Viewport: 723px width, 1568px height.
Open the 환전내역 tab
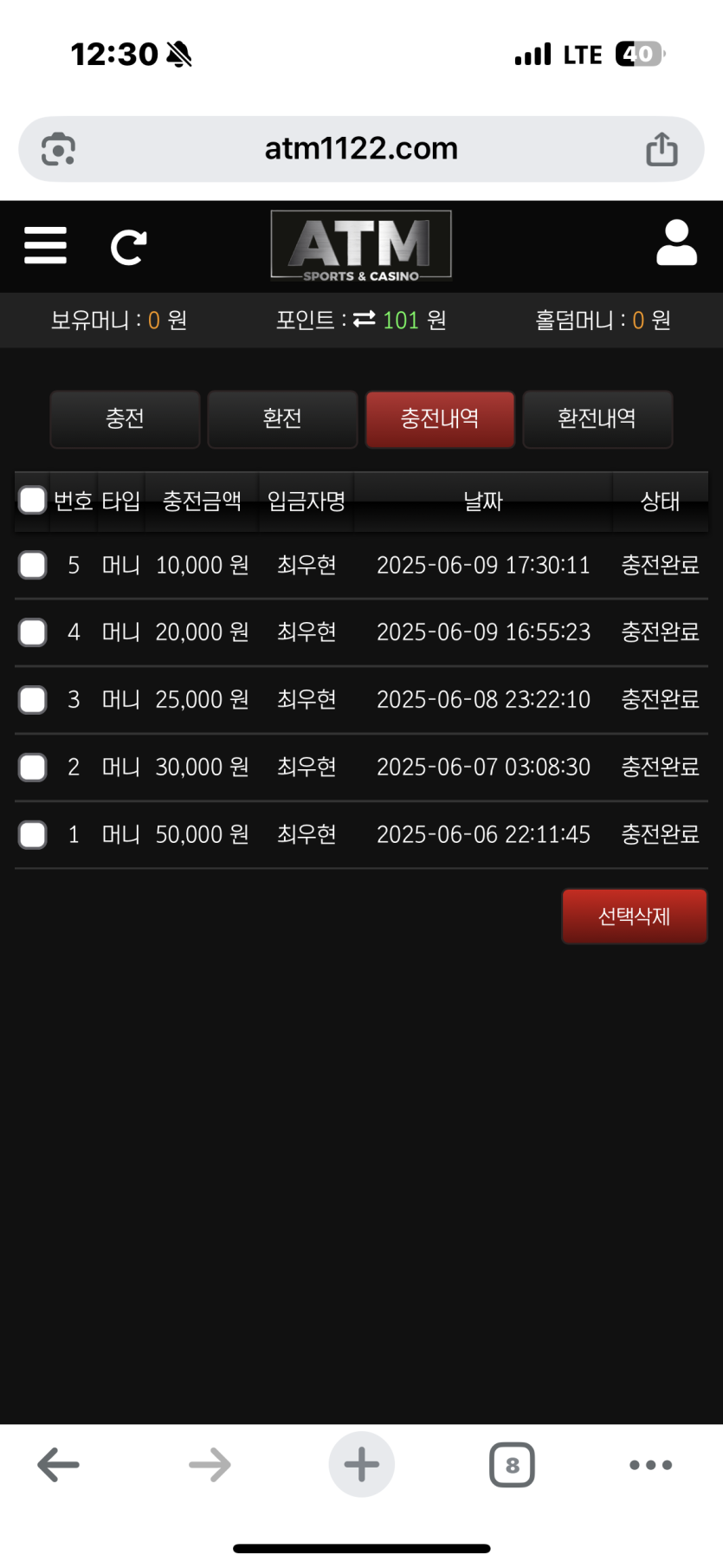597,419
